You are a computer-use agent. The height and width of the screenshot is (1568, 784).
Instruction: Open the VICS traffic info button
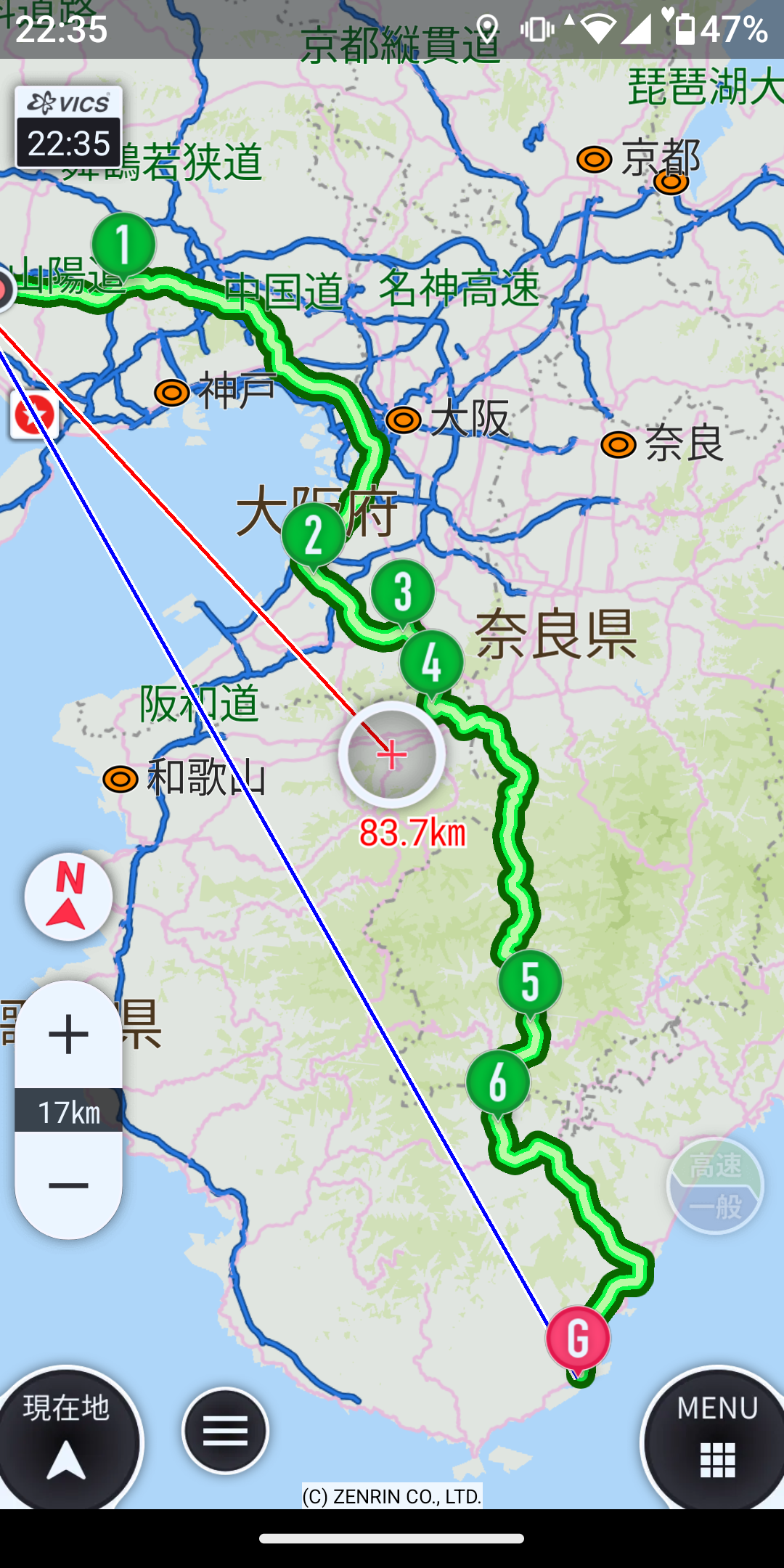point(69,127)
